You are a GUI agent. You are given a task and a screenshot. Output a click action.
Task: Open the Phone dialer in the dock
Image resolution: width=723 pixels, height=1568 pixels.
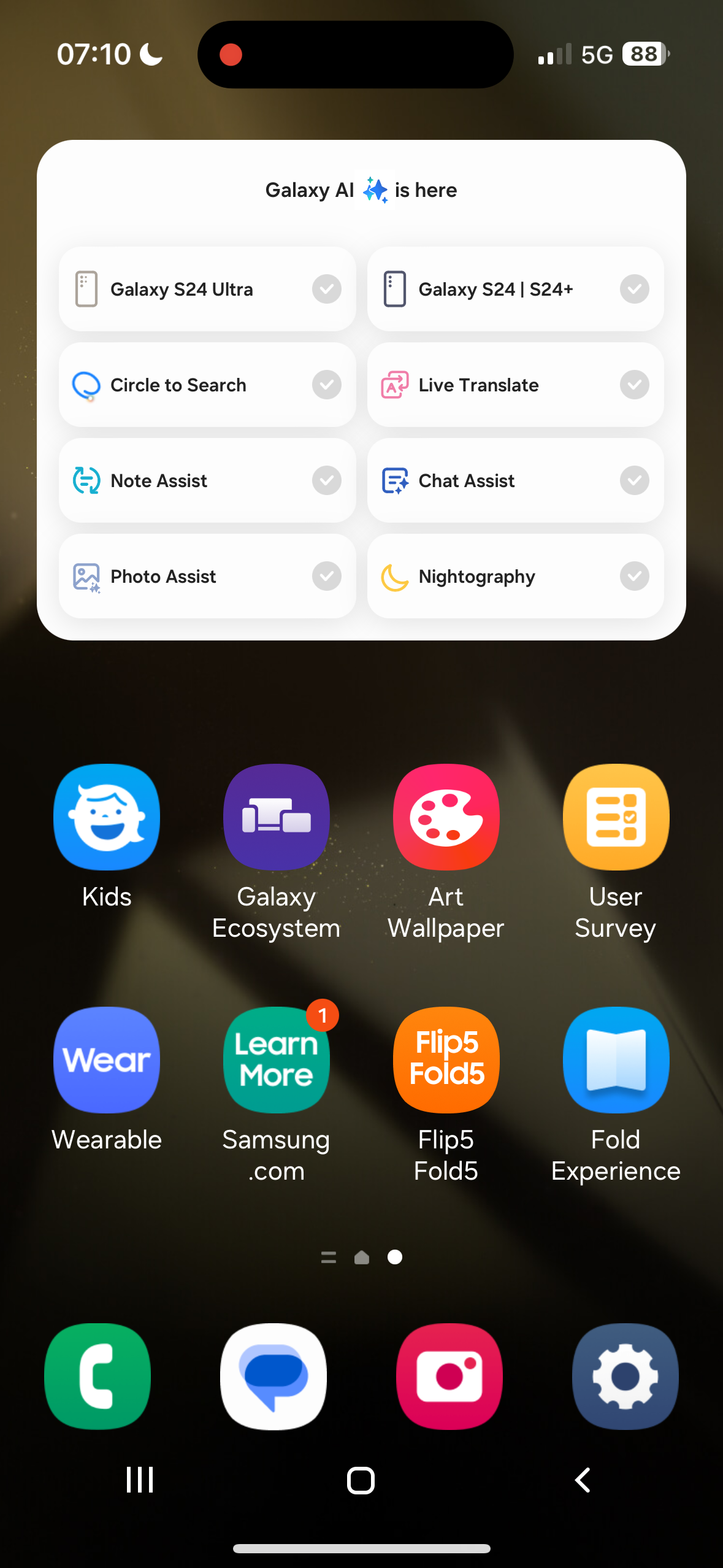coord(98,1377)
